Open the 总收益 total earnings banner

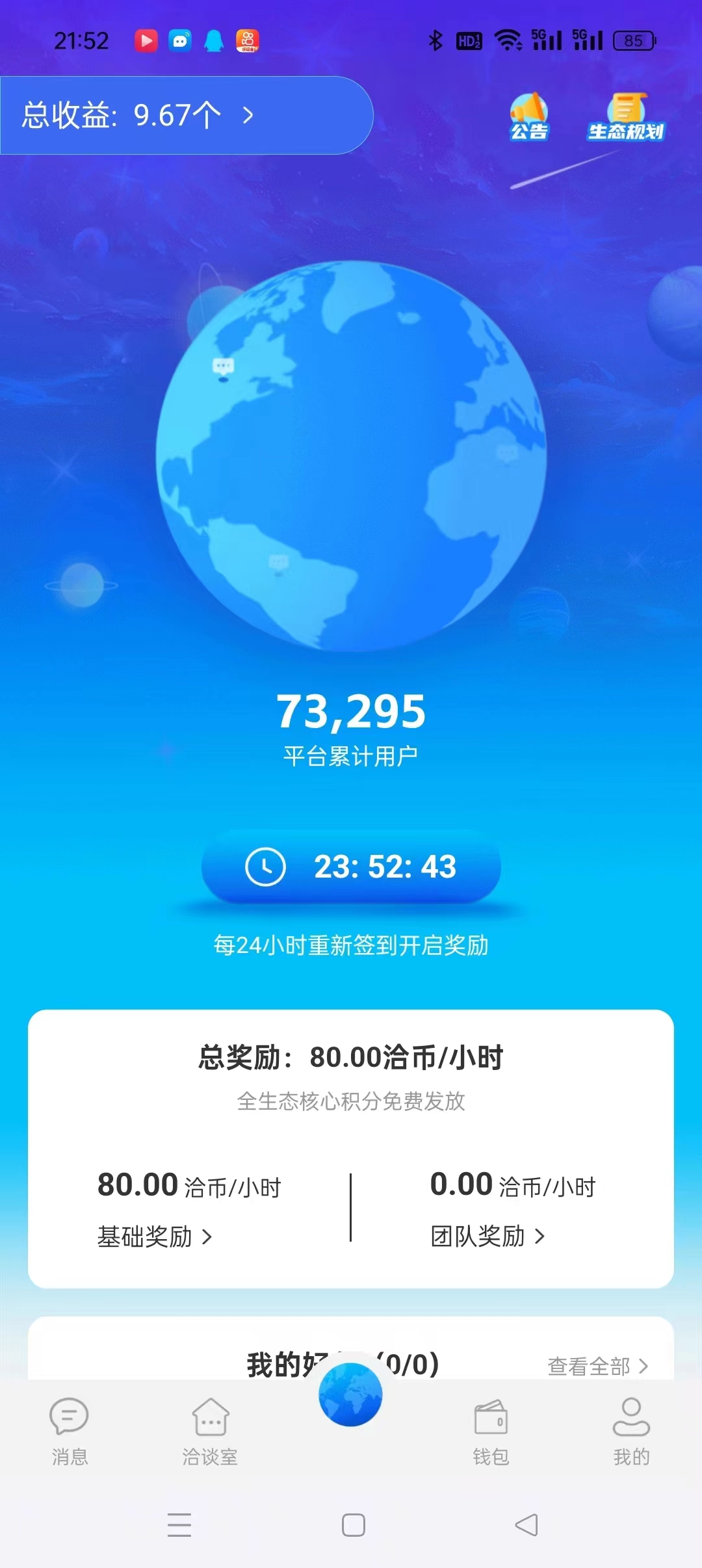186,115
